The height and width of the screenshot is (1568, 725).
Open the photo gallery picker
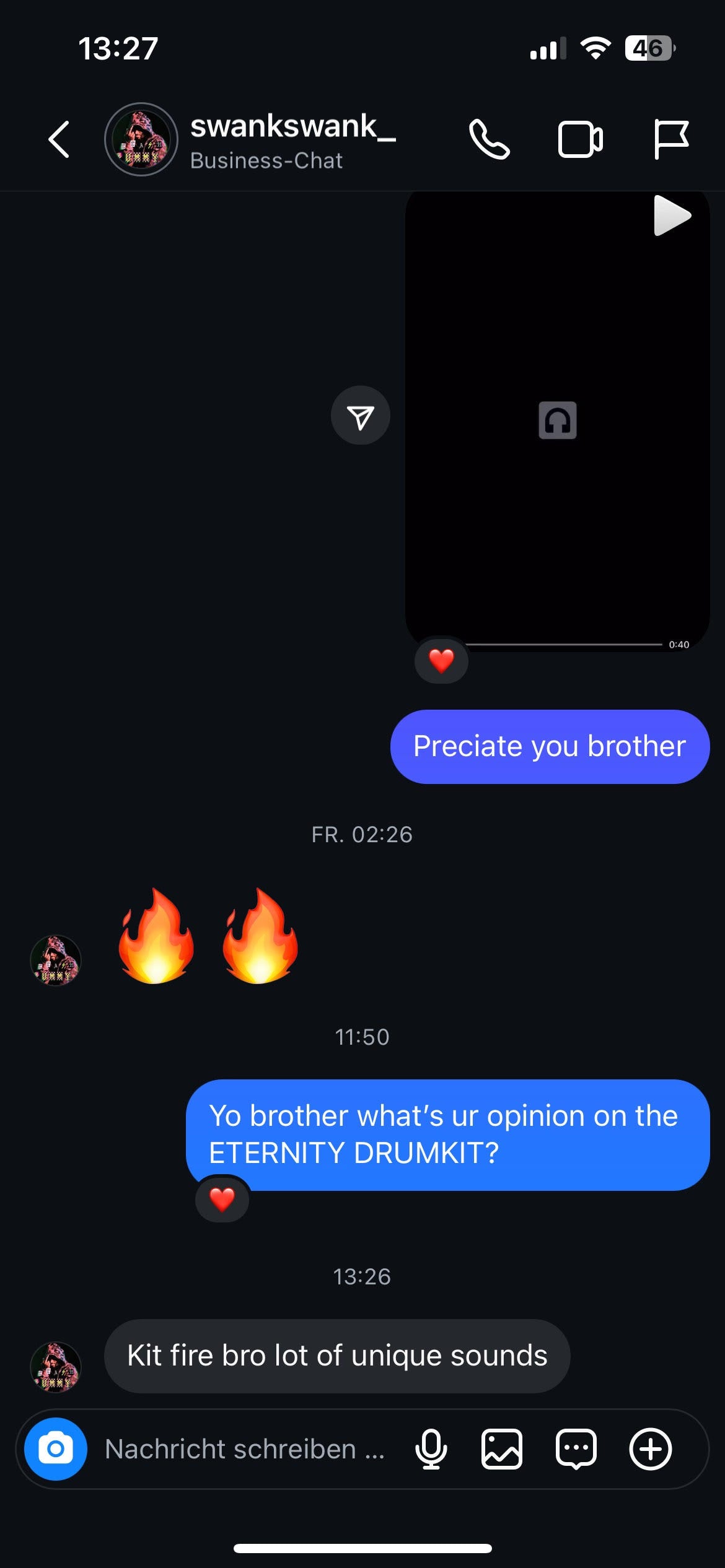[x=501, y=1449]
